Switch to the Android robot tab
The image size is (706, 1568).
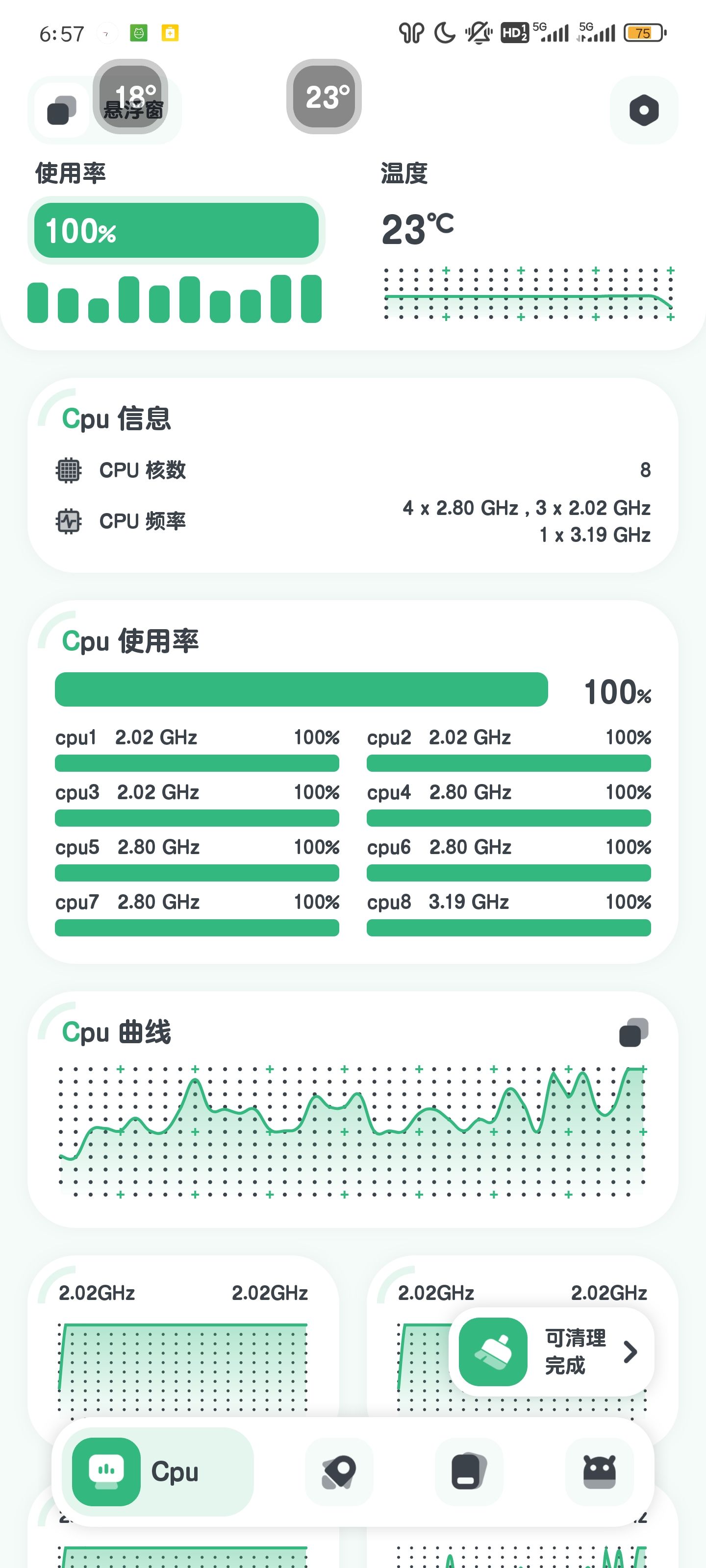click(x=600, y=1472)
